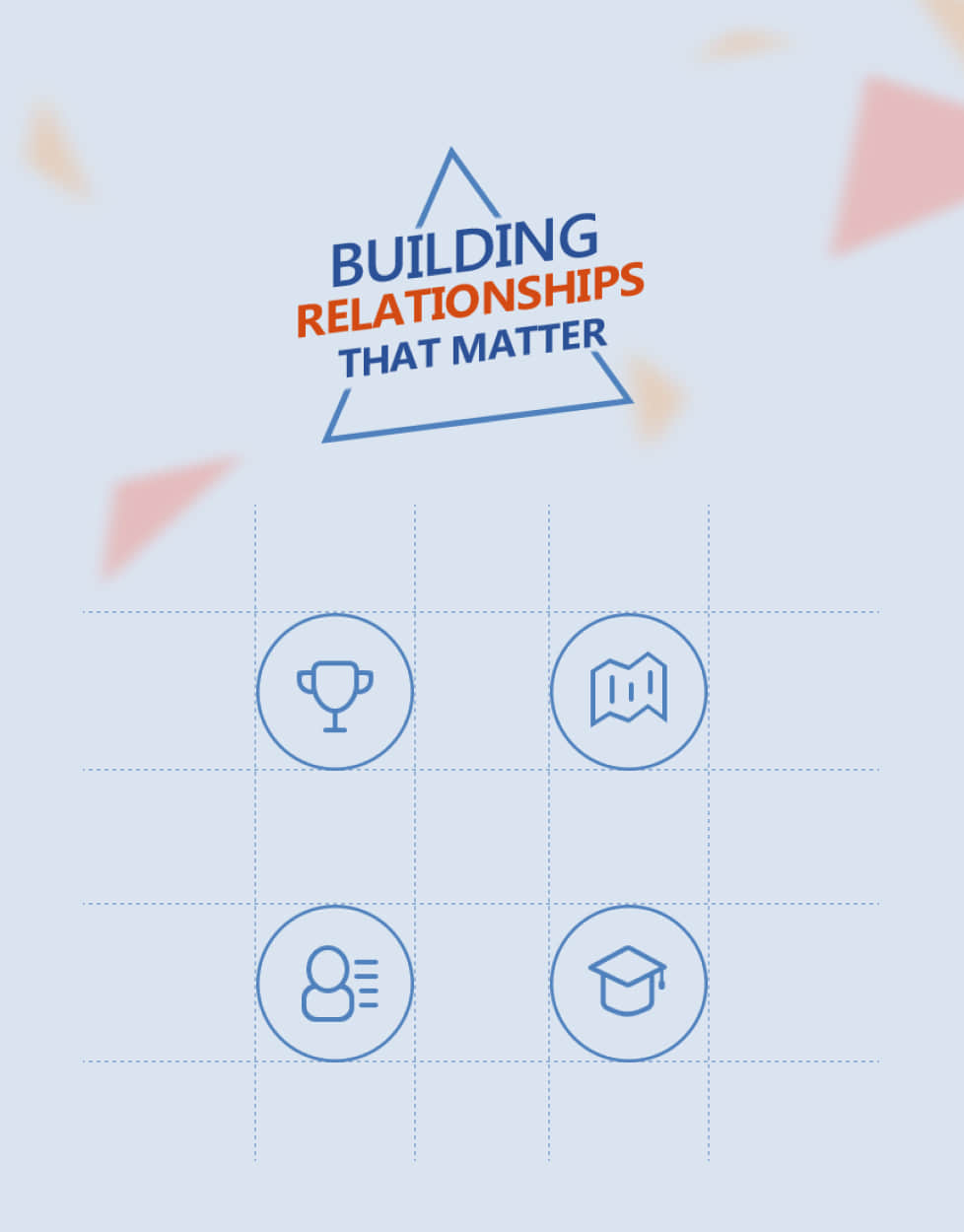Open the folded map icon

point(629,692)
